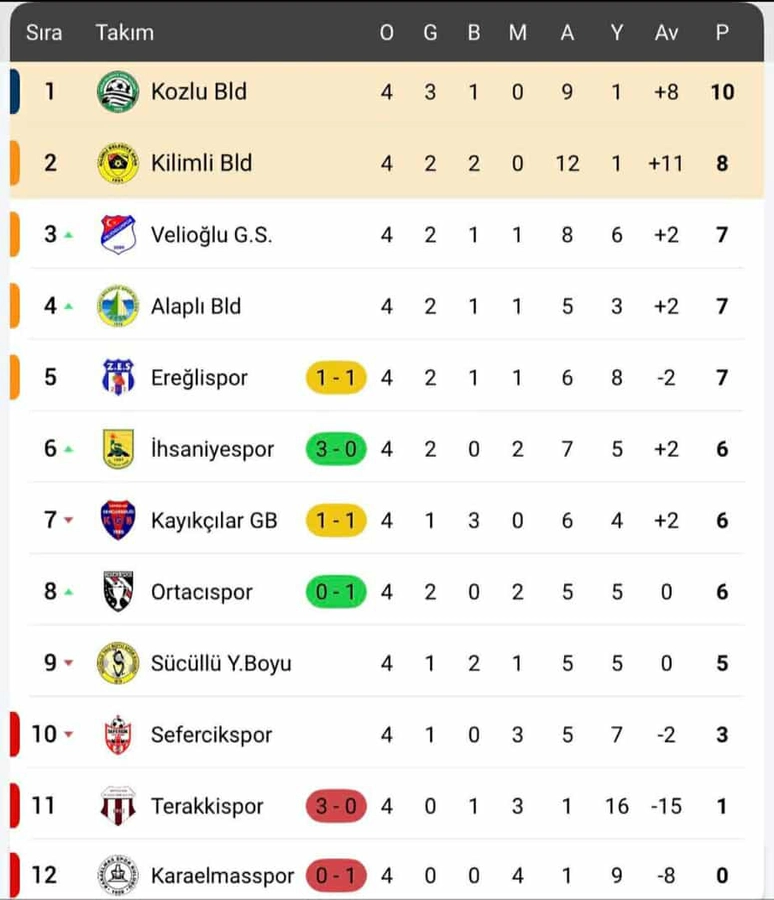View Ereğlispor team details

[x=199, y=378]
